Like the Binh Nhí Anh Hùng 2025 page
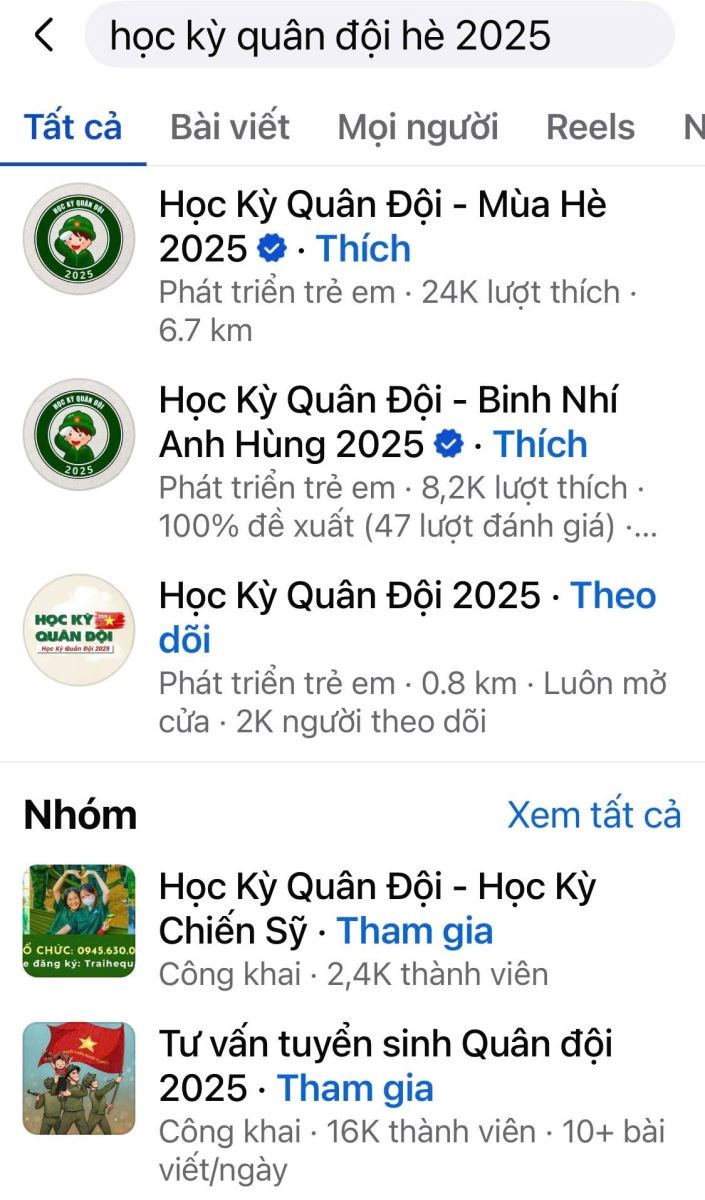The height and width of the screenshot is (1200, 705). click(x=540, y=445)
